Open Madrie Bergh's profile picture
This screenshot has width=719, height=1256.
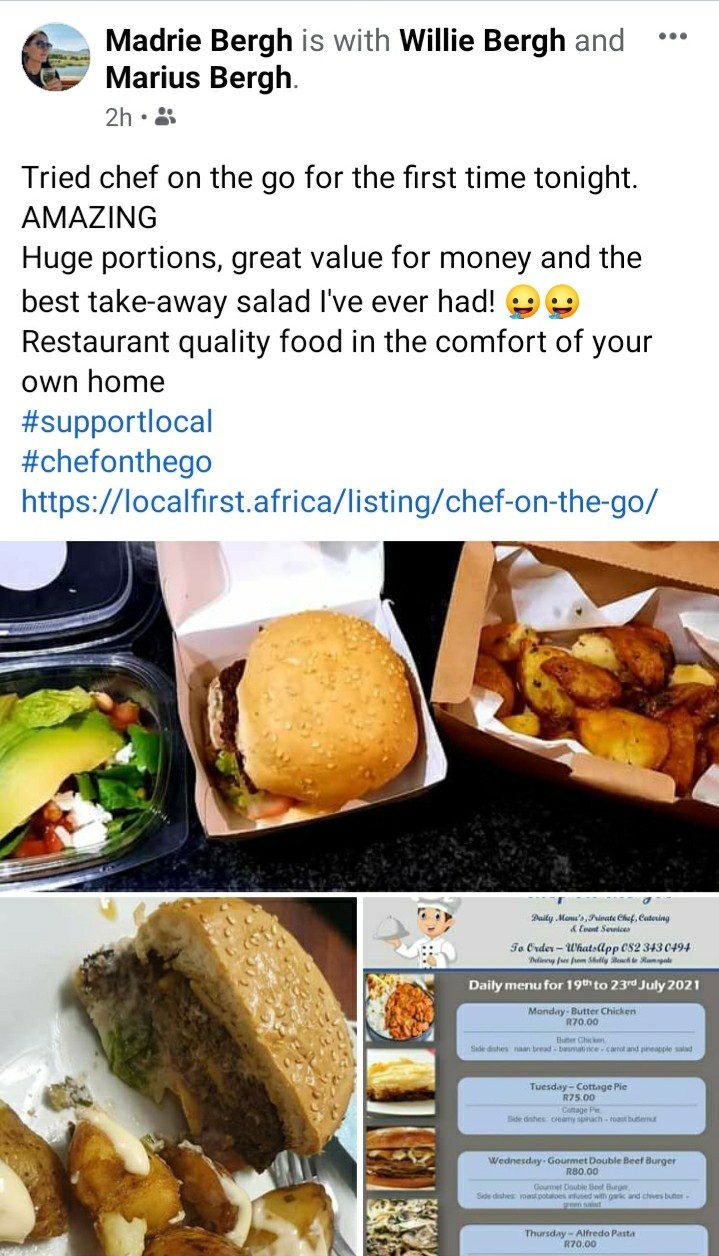[56, 57]
